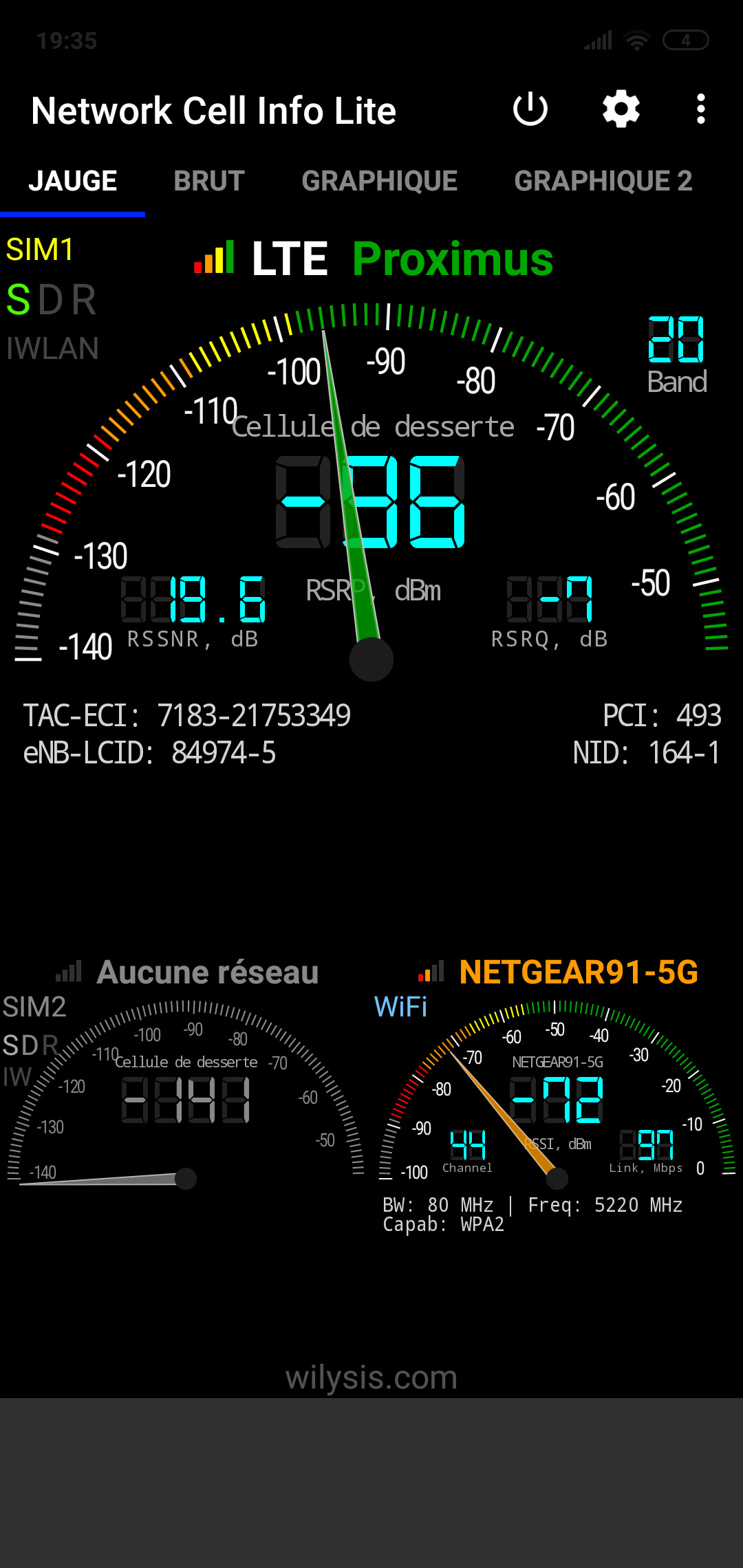
Task: Open the GRAPHIQUE 2 tab
Action: [x=603, y=182]
